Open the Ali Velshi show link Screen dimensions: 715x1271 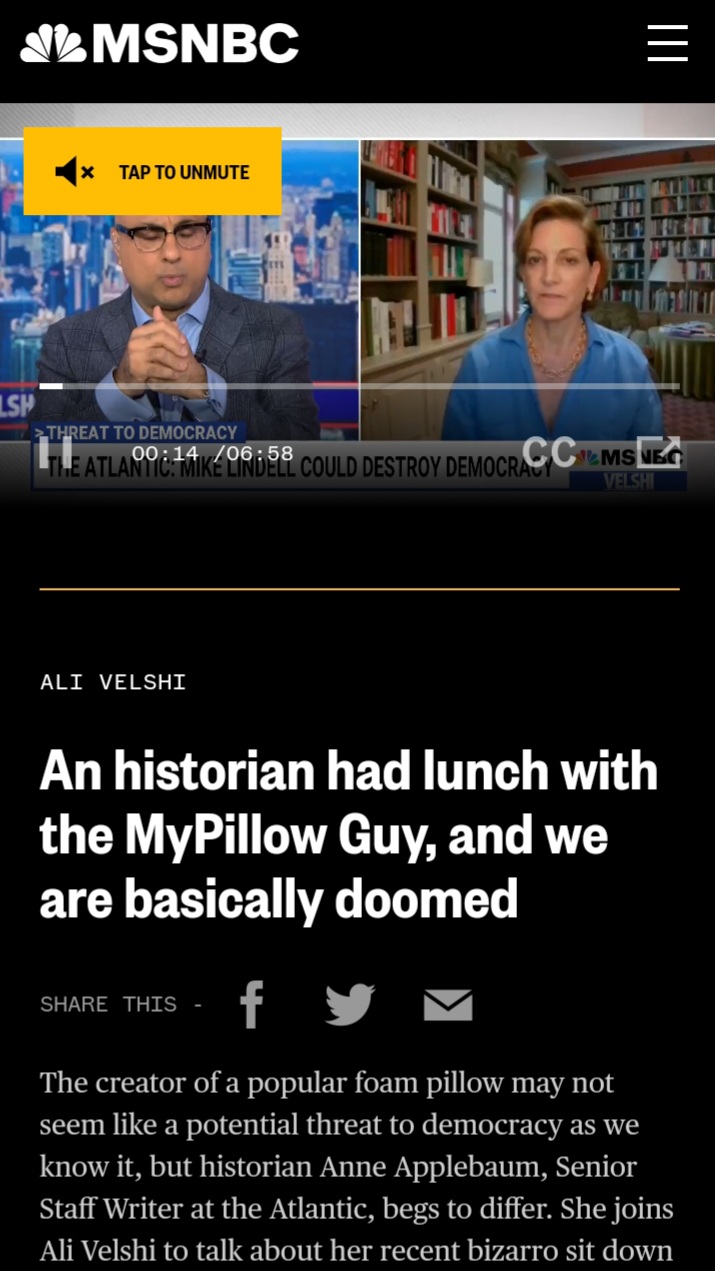pyautogui.click(x=113, y=682)
